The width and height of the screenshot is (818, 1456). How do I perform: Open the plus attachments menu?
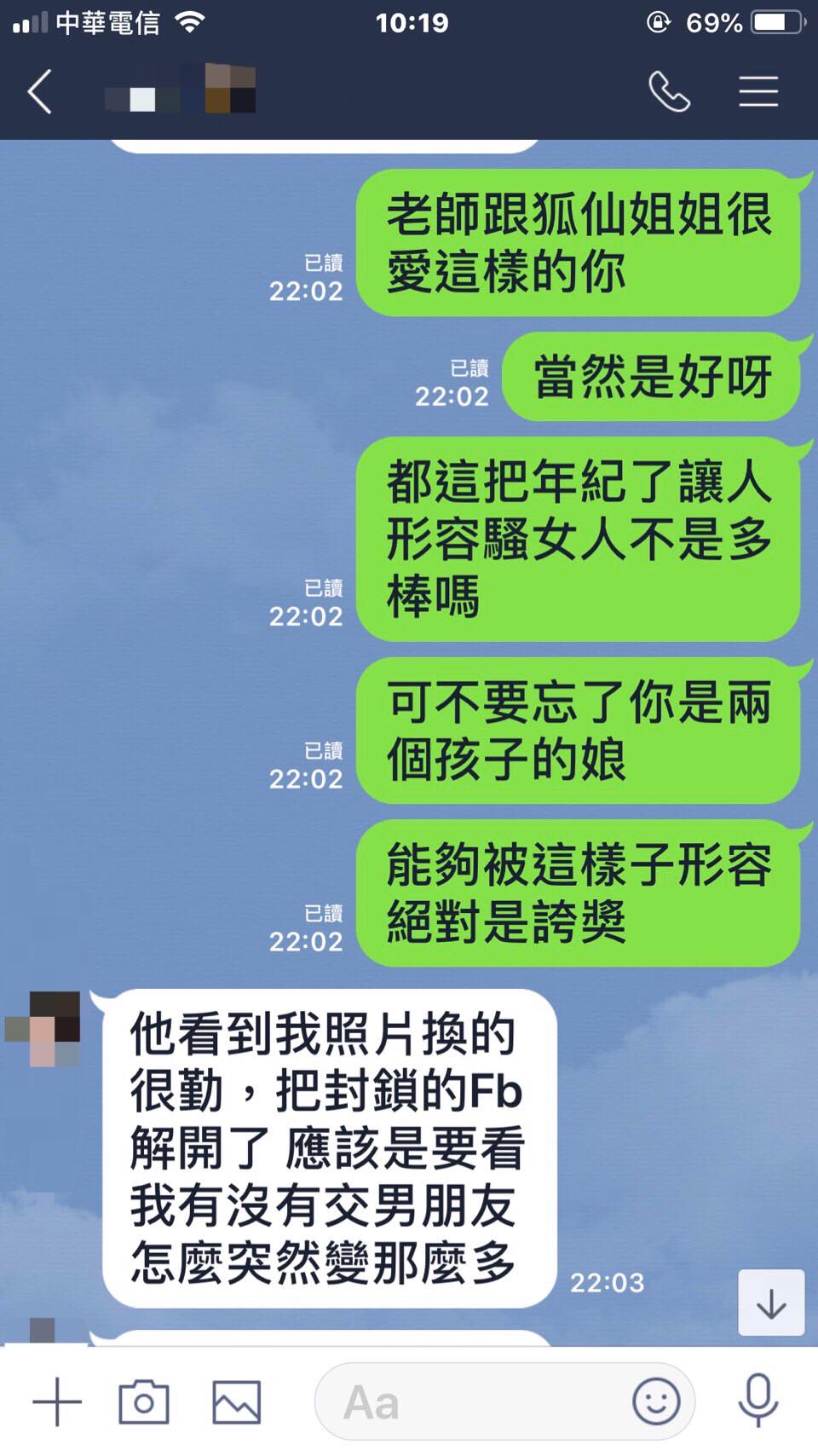click(57, 1401)
